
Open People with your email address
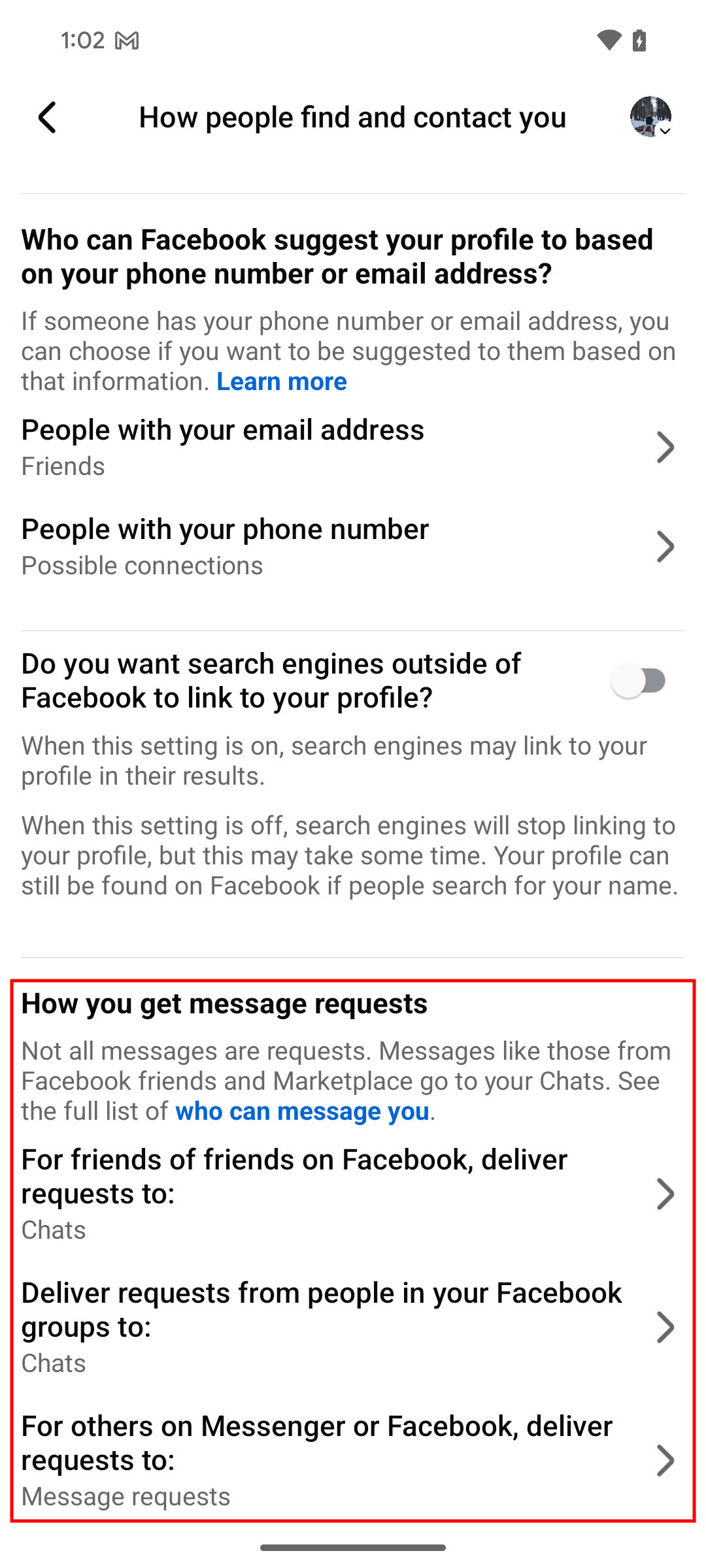point(353,448)
